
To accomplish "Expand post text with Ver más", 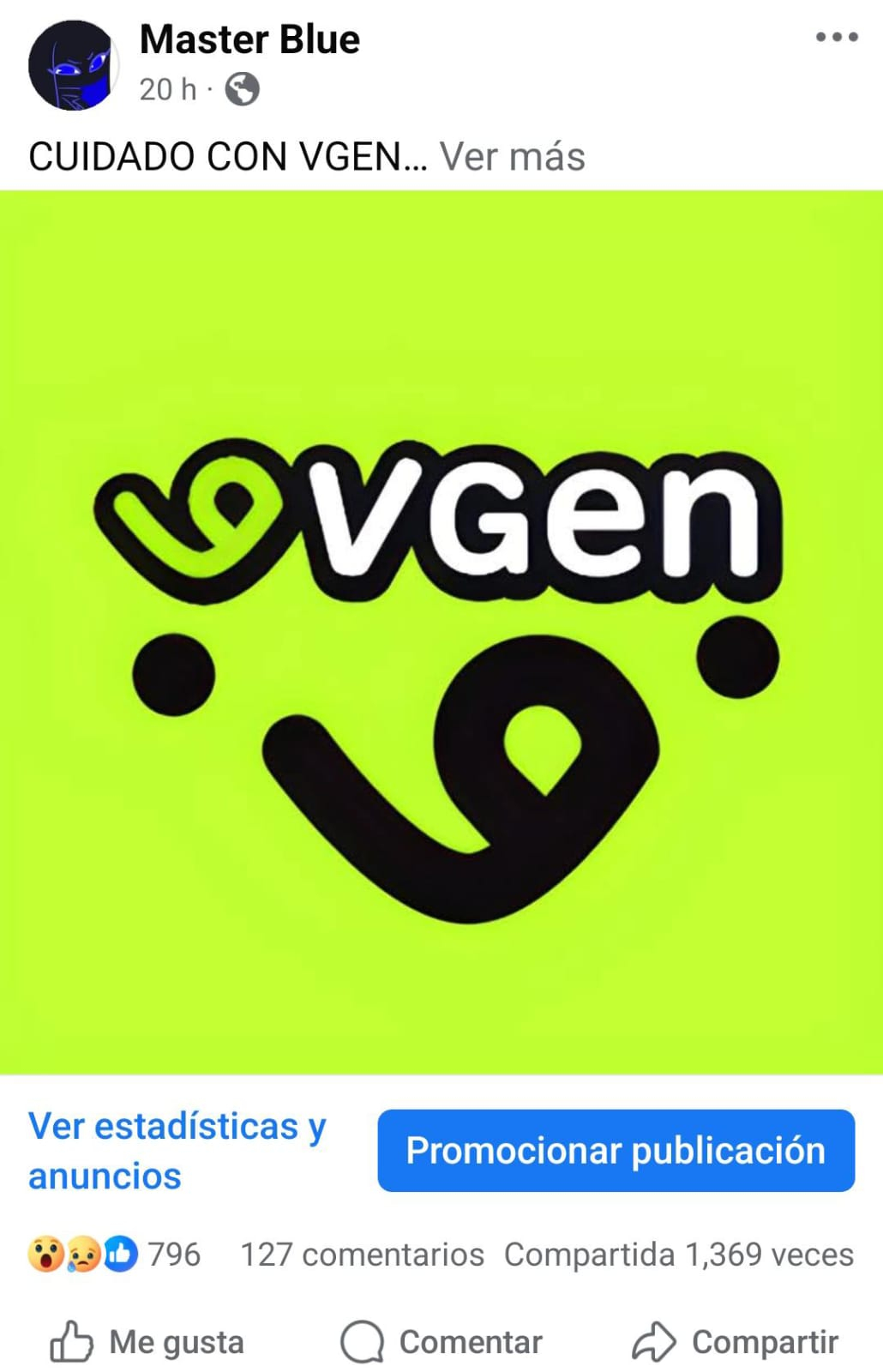I will click(512, 157).
